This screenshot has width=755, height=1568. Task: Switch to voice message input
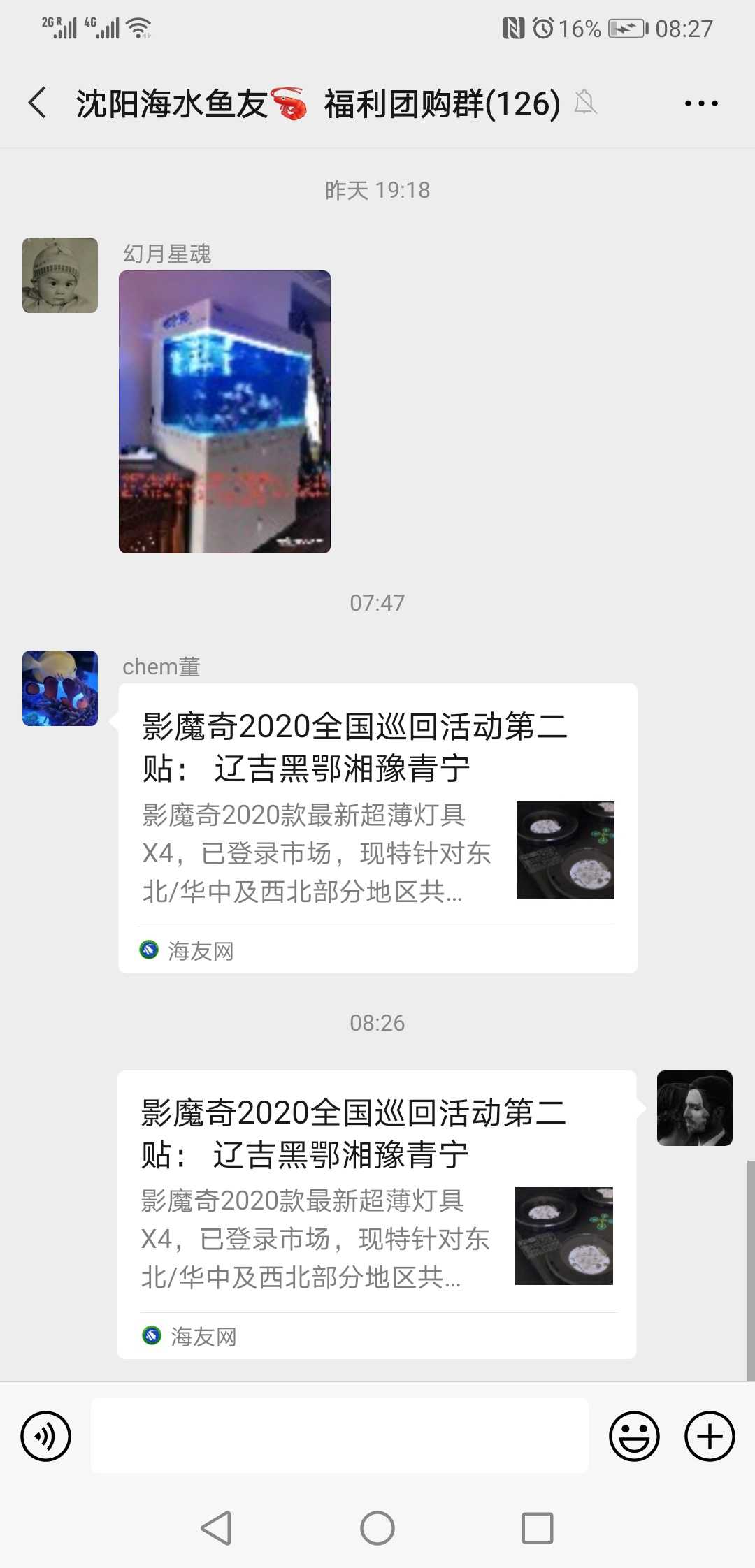click(46, 1437)
